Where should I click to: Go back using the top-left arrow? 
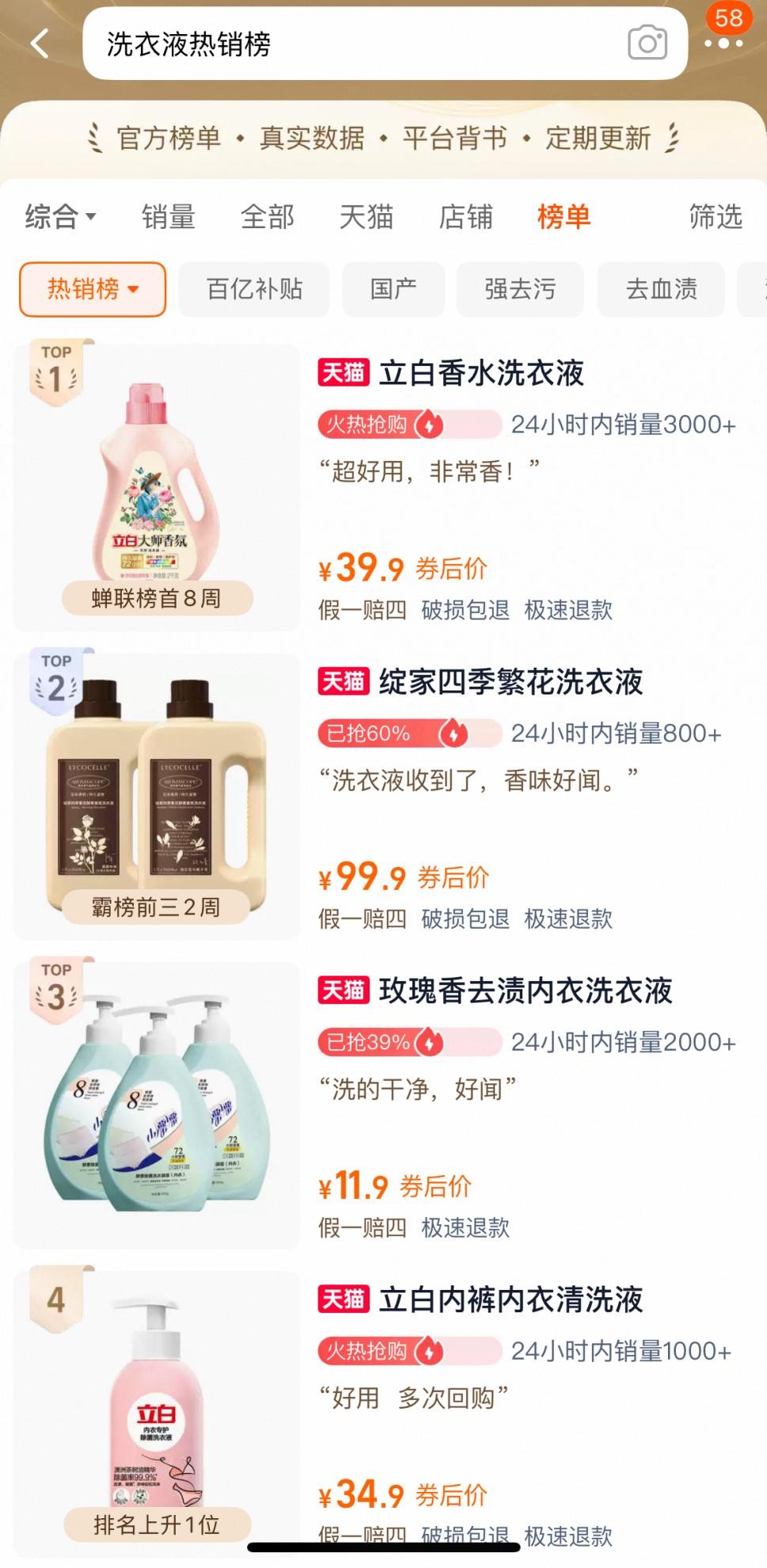click(x=40, y=44)
